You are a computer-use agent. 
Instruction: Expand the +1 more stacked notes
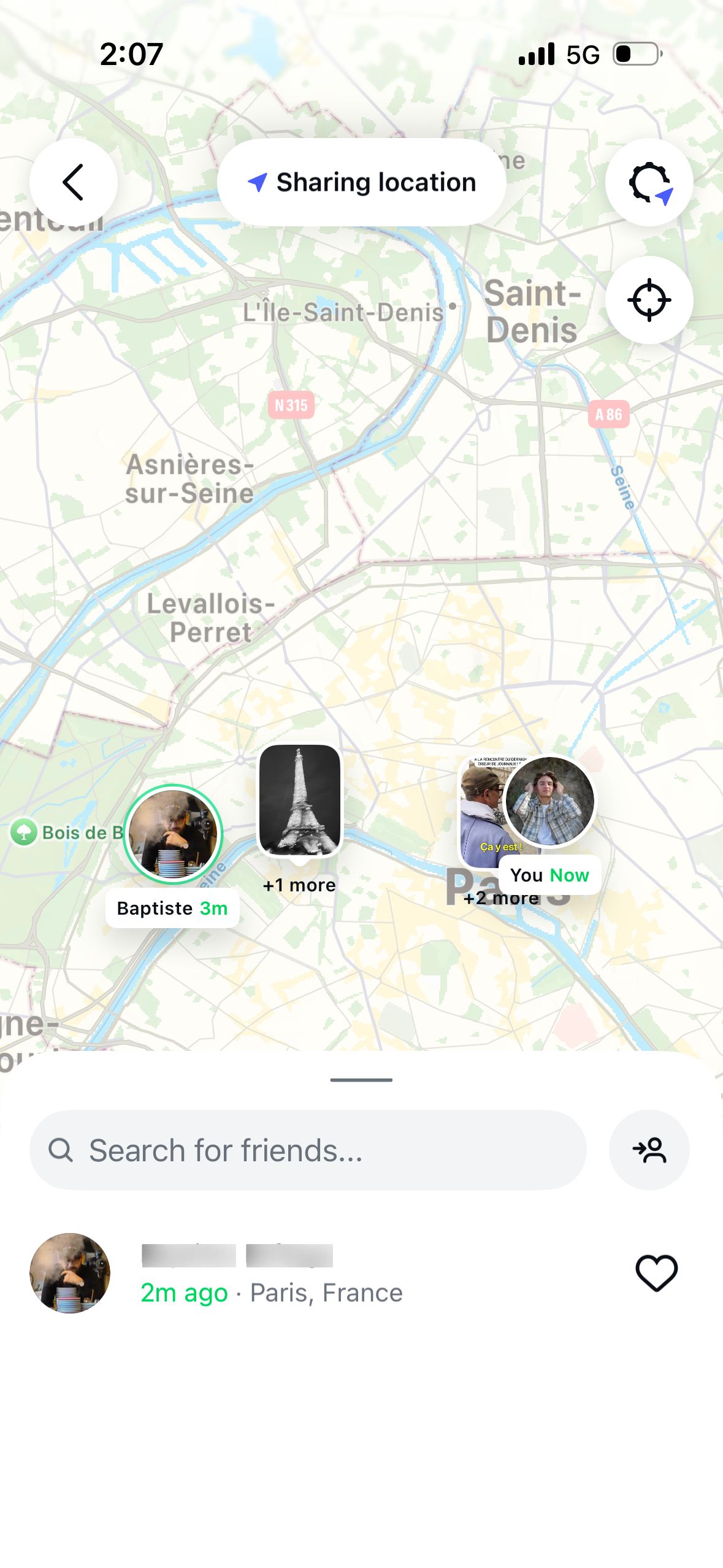point(299,885)
